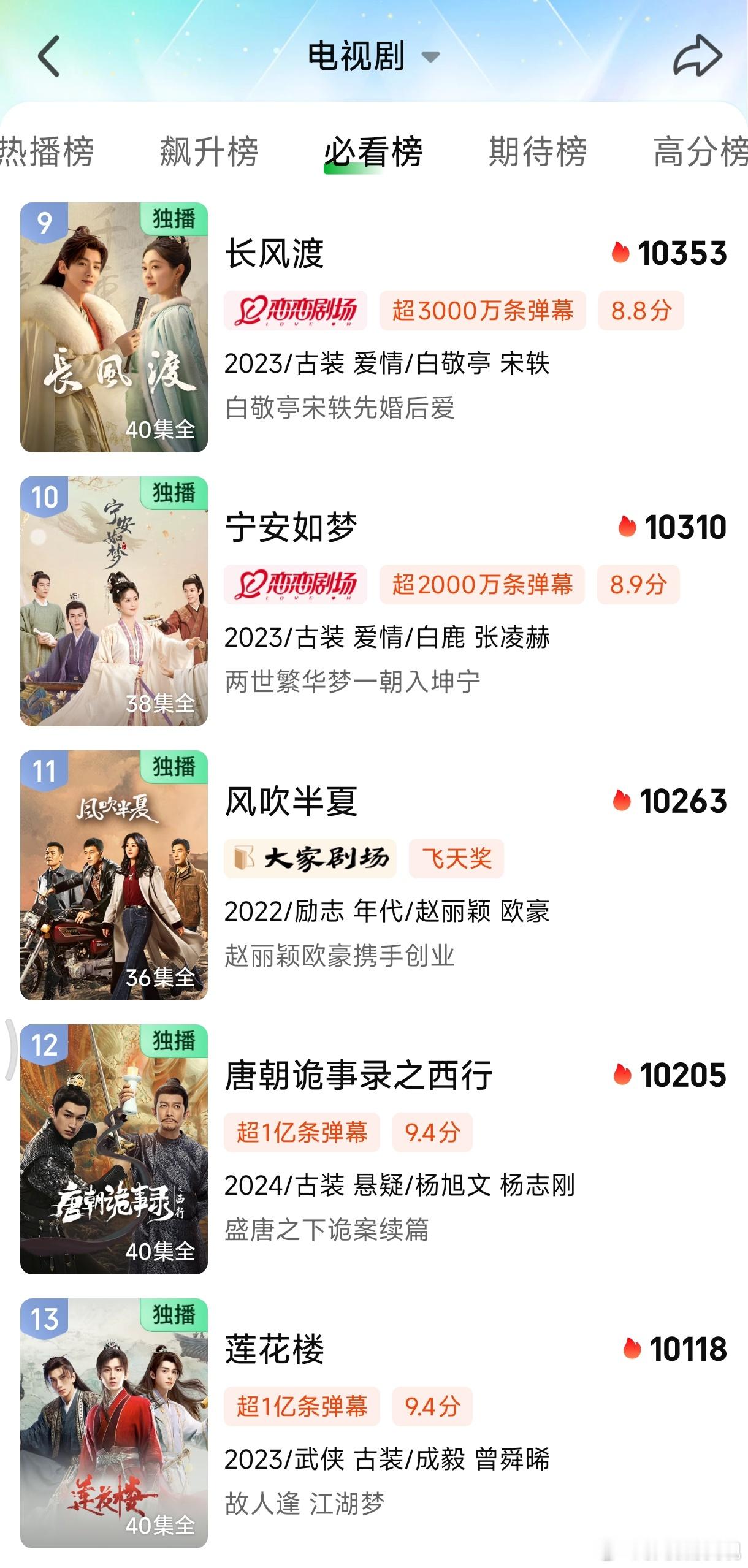Switch to the 飙升榜 tab
Viewport: 748px width, 1568px height.
[209, 151]
